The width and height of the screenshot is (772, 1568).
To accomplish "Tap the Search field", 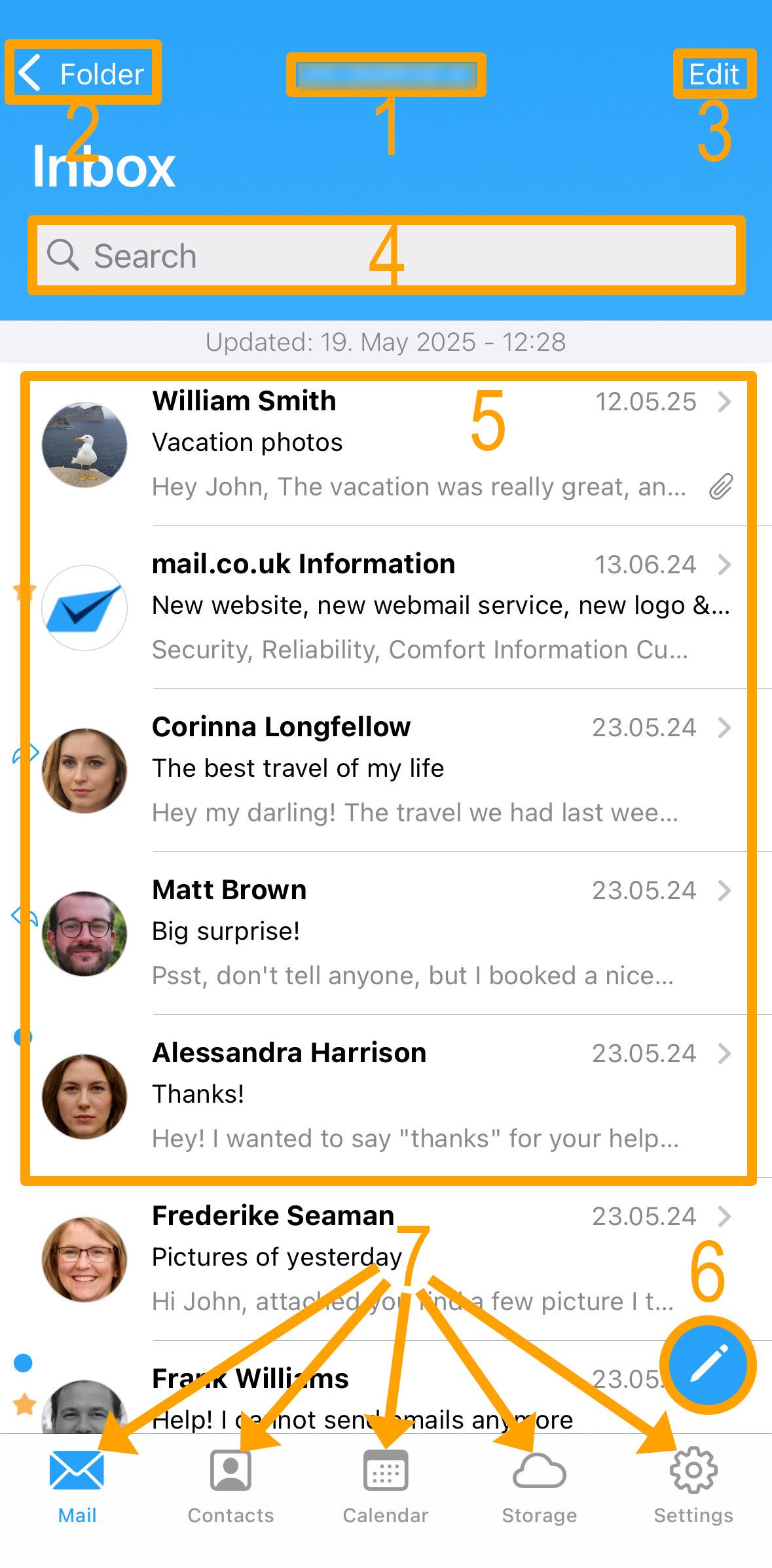I will (x=386, y=255).
